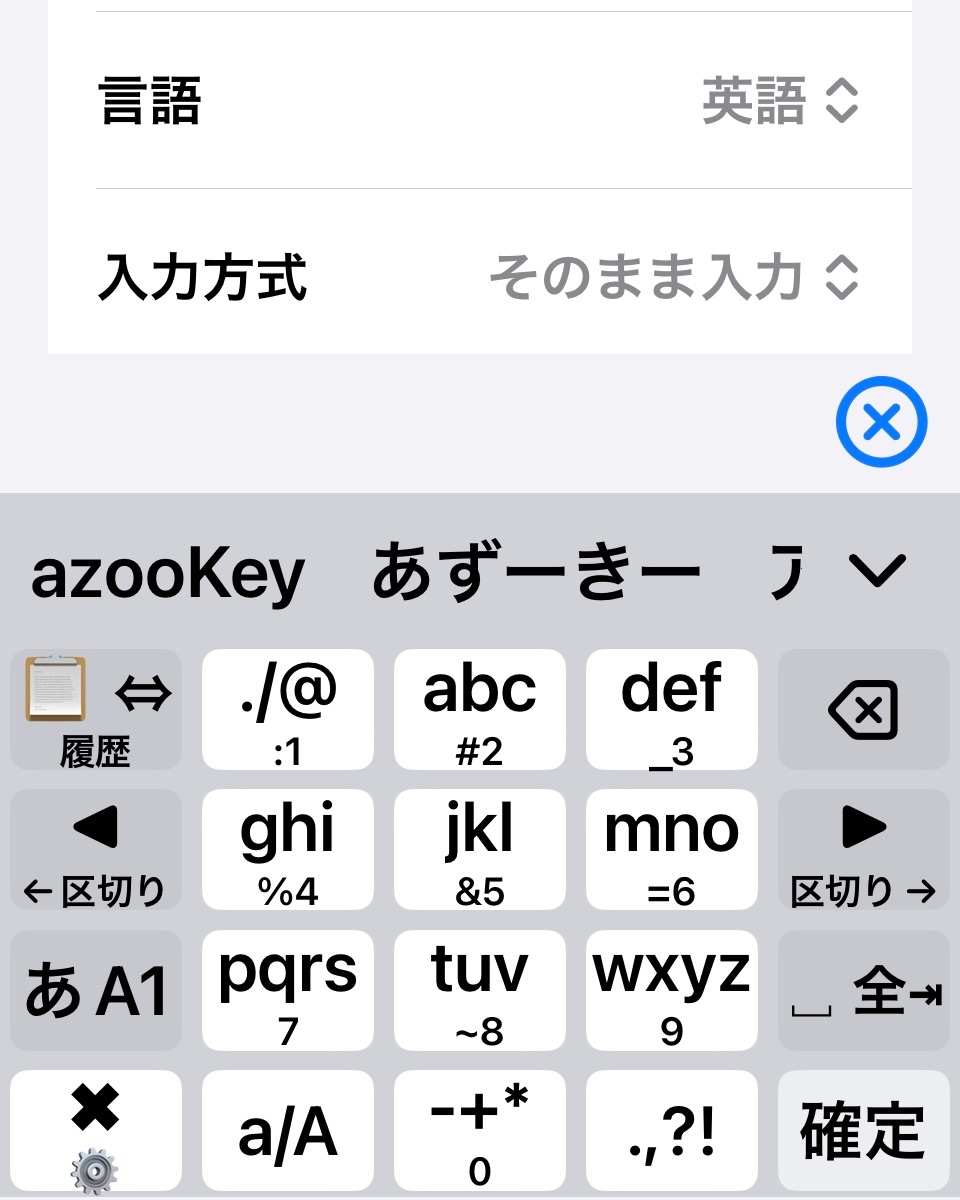Tap the wxyz key
The image size is (960, 1200).
tap(672, 990)
